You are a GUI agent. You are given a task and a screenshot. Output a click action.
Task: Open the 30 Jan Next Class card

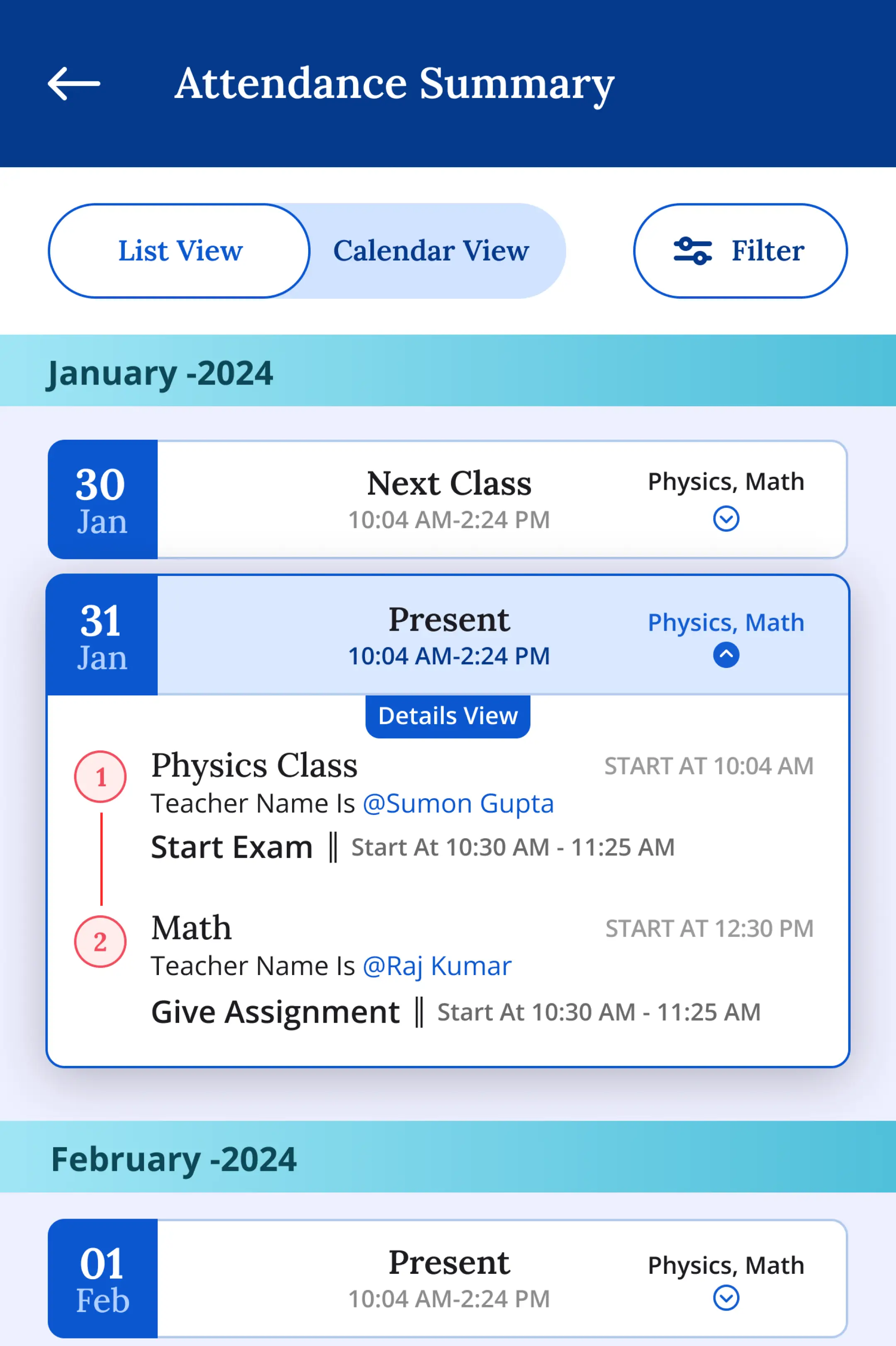448,499
